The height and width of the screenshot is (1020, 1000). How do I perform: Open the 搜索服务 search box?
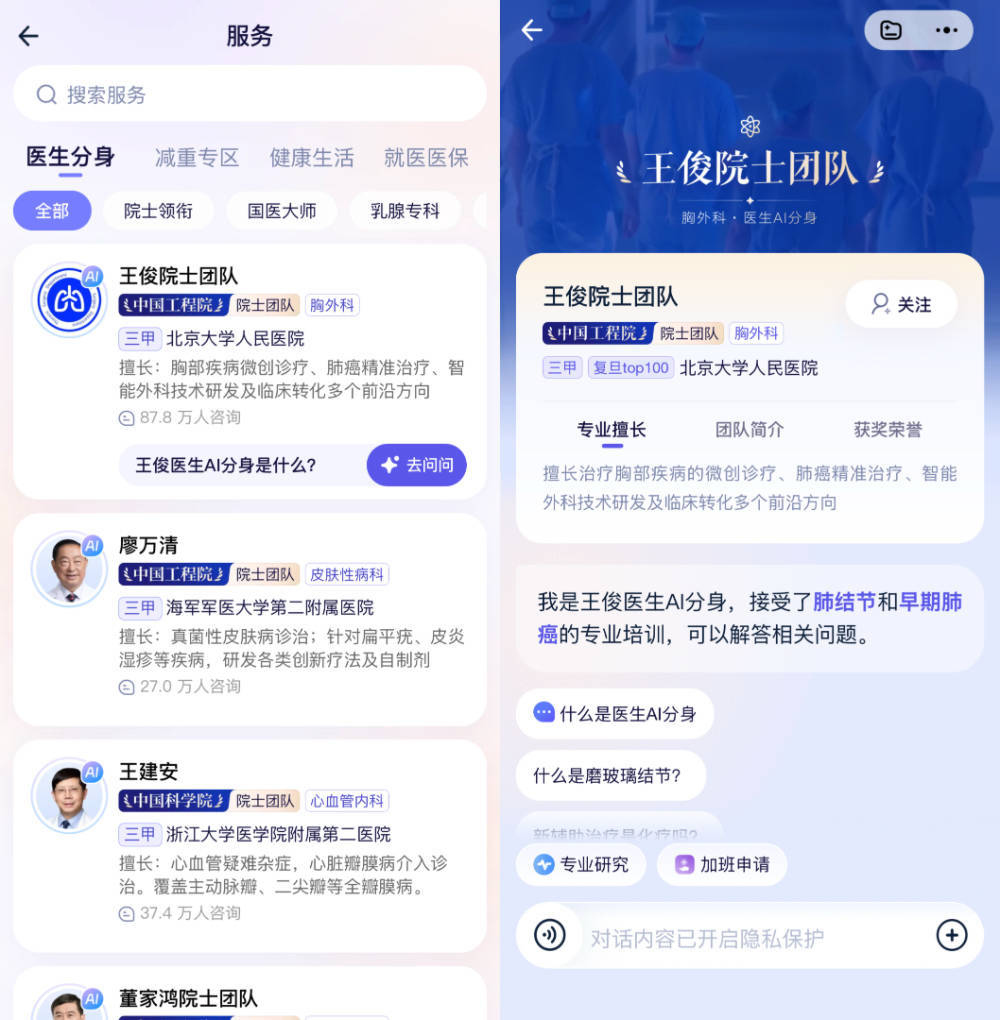(x=250, y=95)
